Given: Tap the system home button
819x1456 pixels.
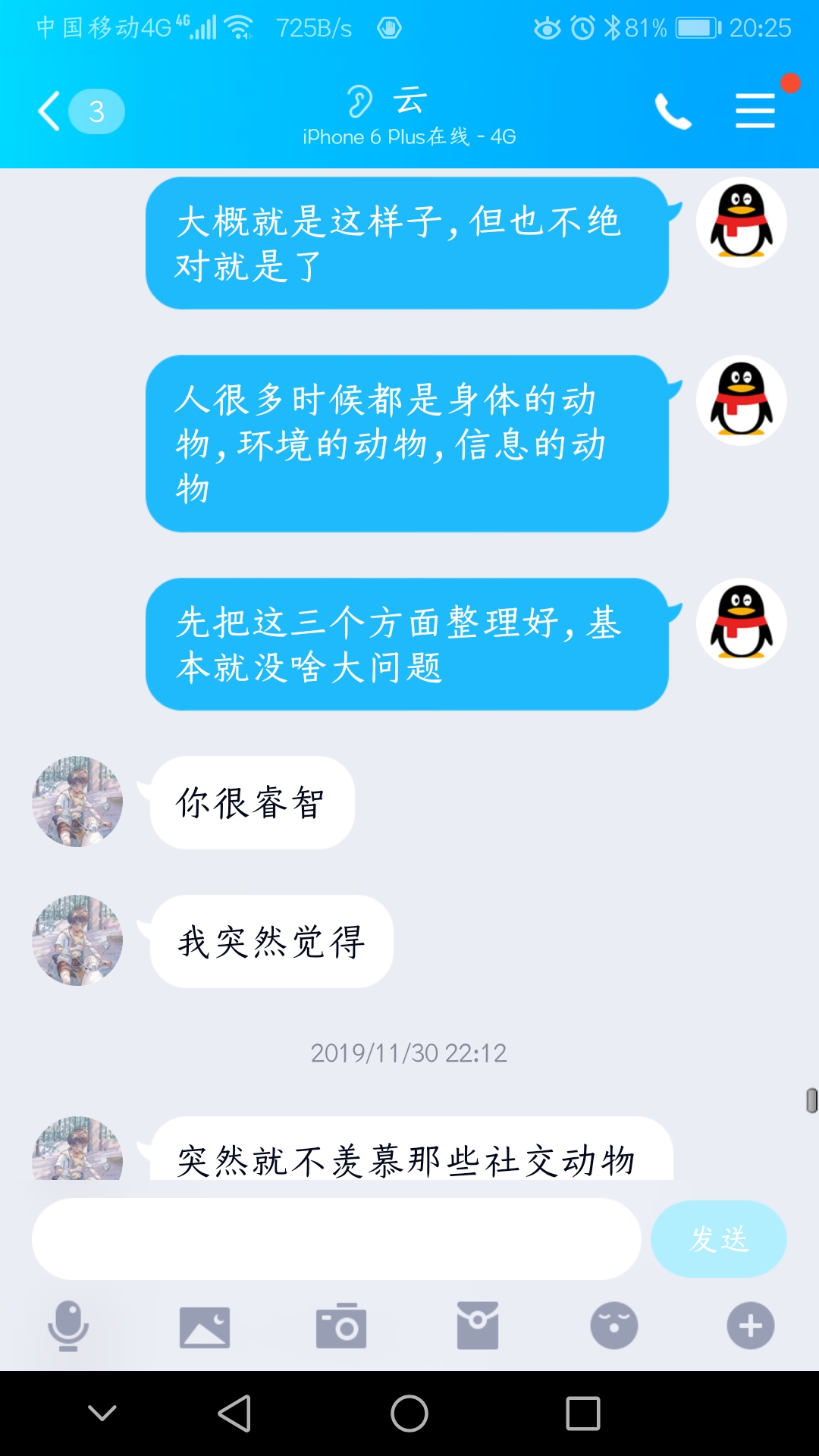Looking at the screenshot, I should (409, 1414).
